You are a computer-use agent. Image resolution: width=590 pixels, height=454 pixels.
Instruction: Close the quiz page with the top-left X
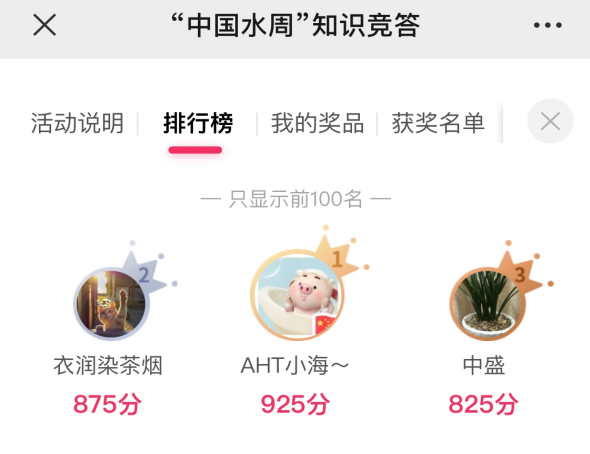(44, 25)
